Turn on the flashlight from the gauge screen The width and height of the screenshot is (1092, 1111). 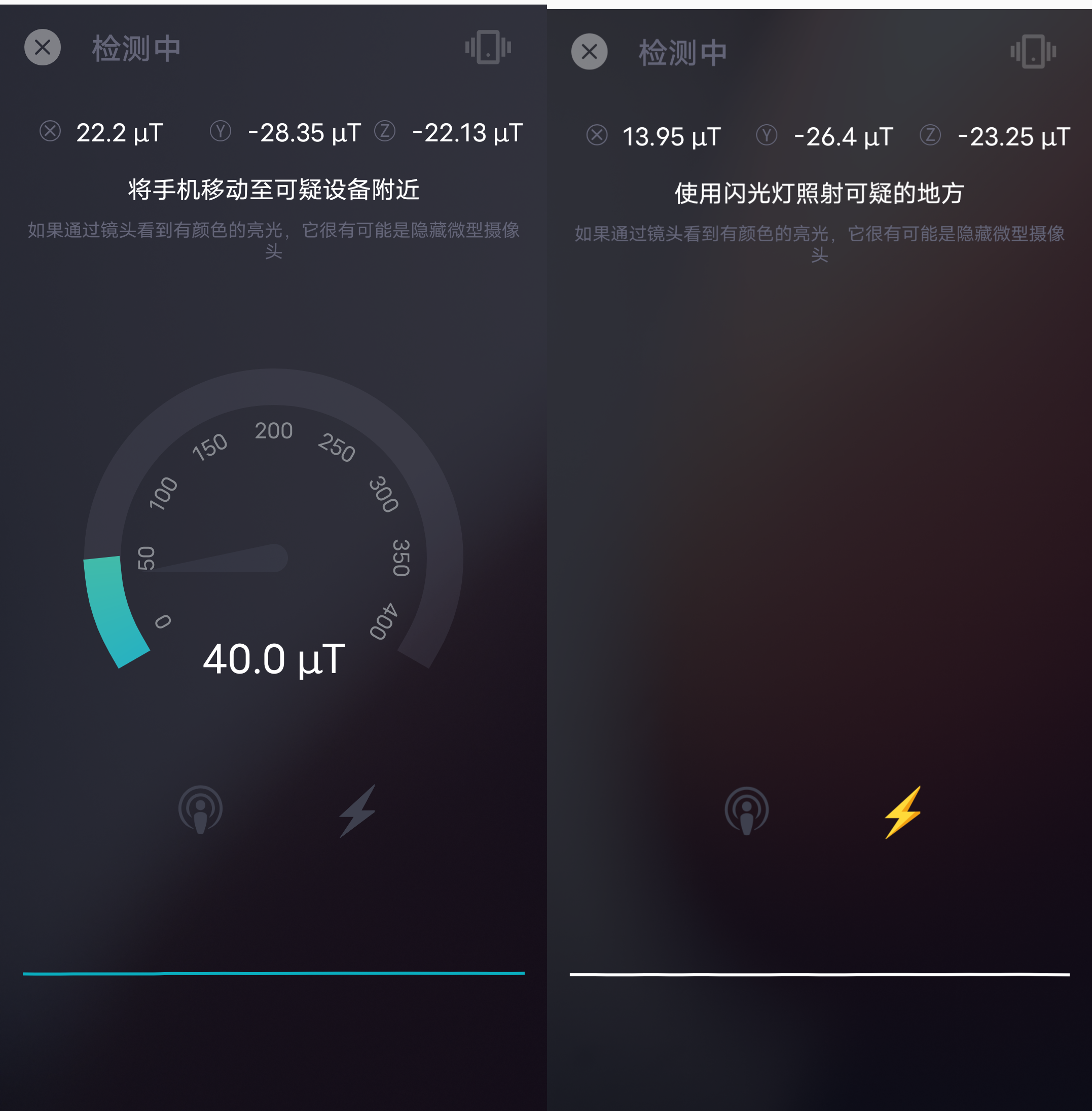[357, 811]
